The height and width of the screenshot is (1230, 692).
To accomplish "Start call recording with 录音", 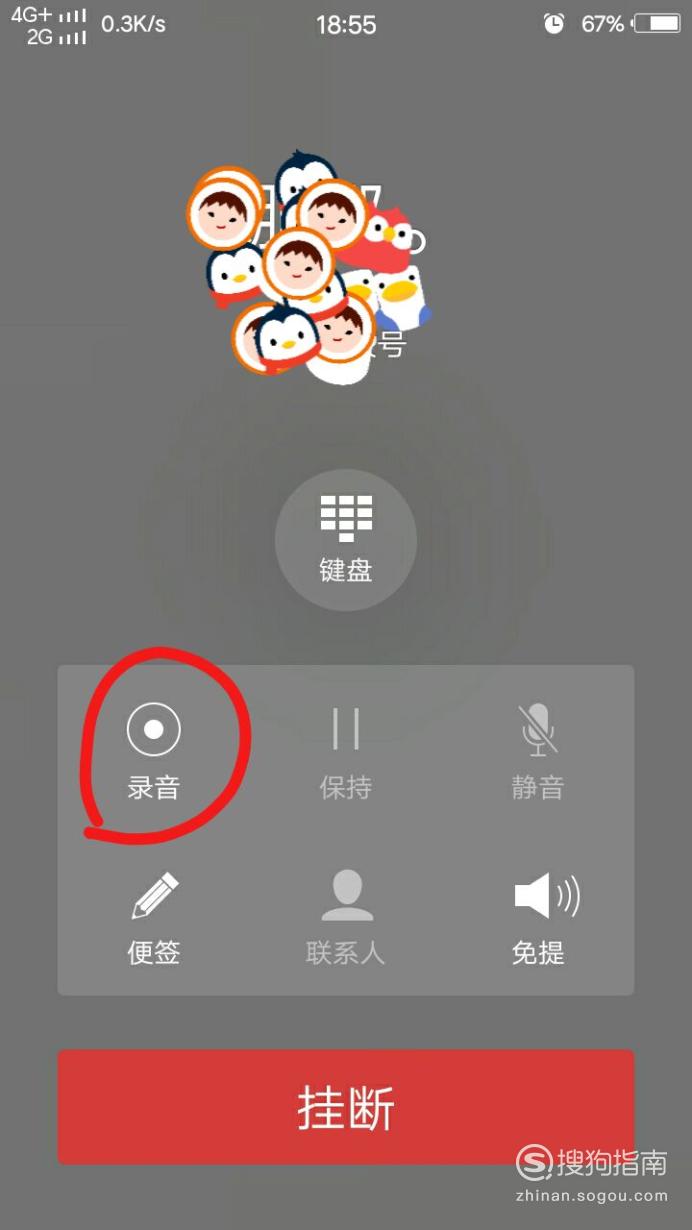I will pos(153,750).
